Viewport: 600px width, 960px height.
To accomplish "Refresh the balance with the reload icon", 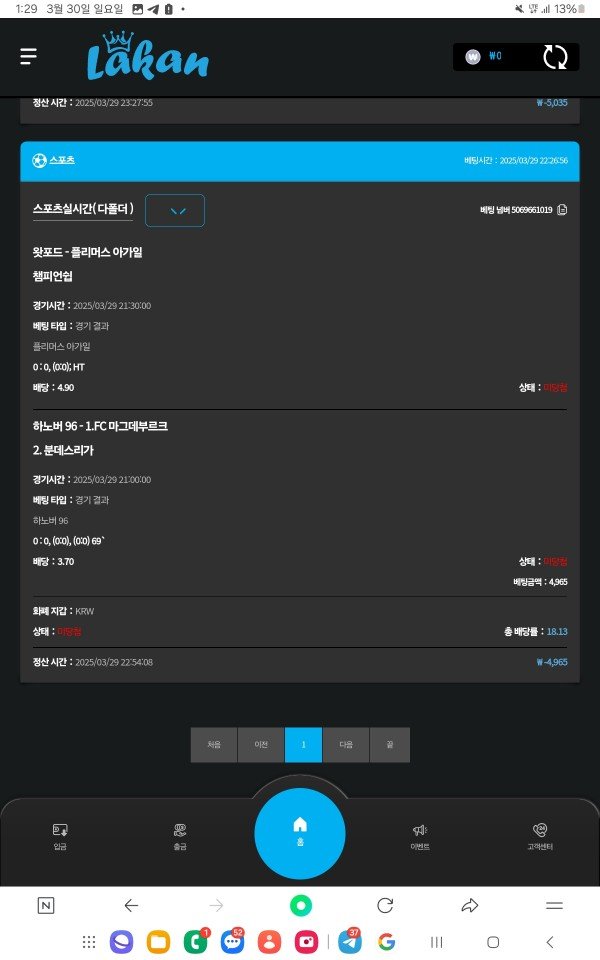I will (x=554, y=56).
